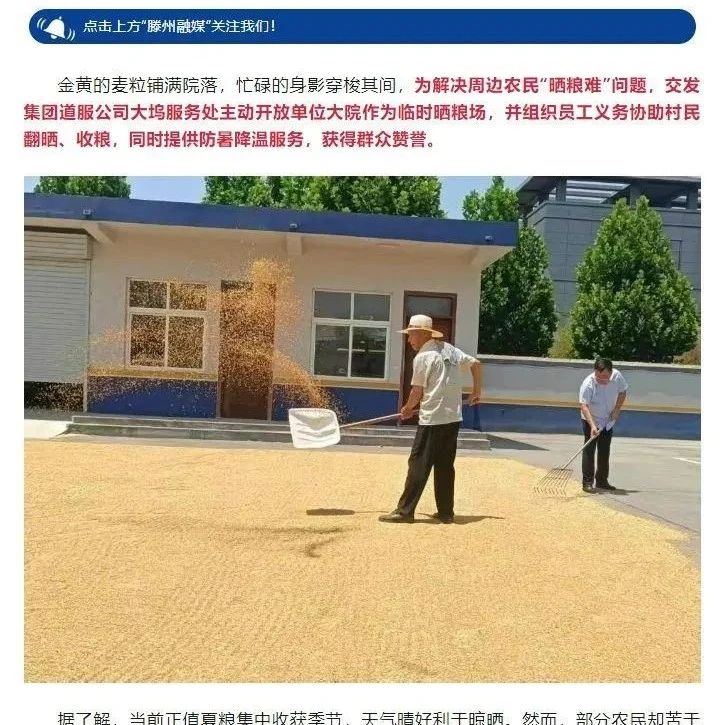Open the wheat-drying courtyard photo
The image size is (725, 725).
(362, 430)
